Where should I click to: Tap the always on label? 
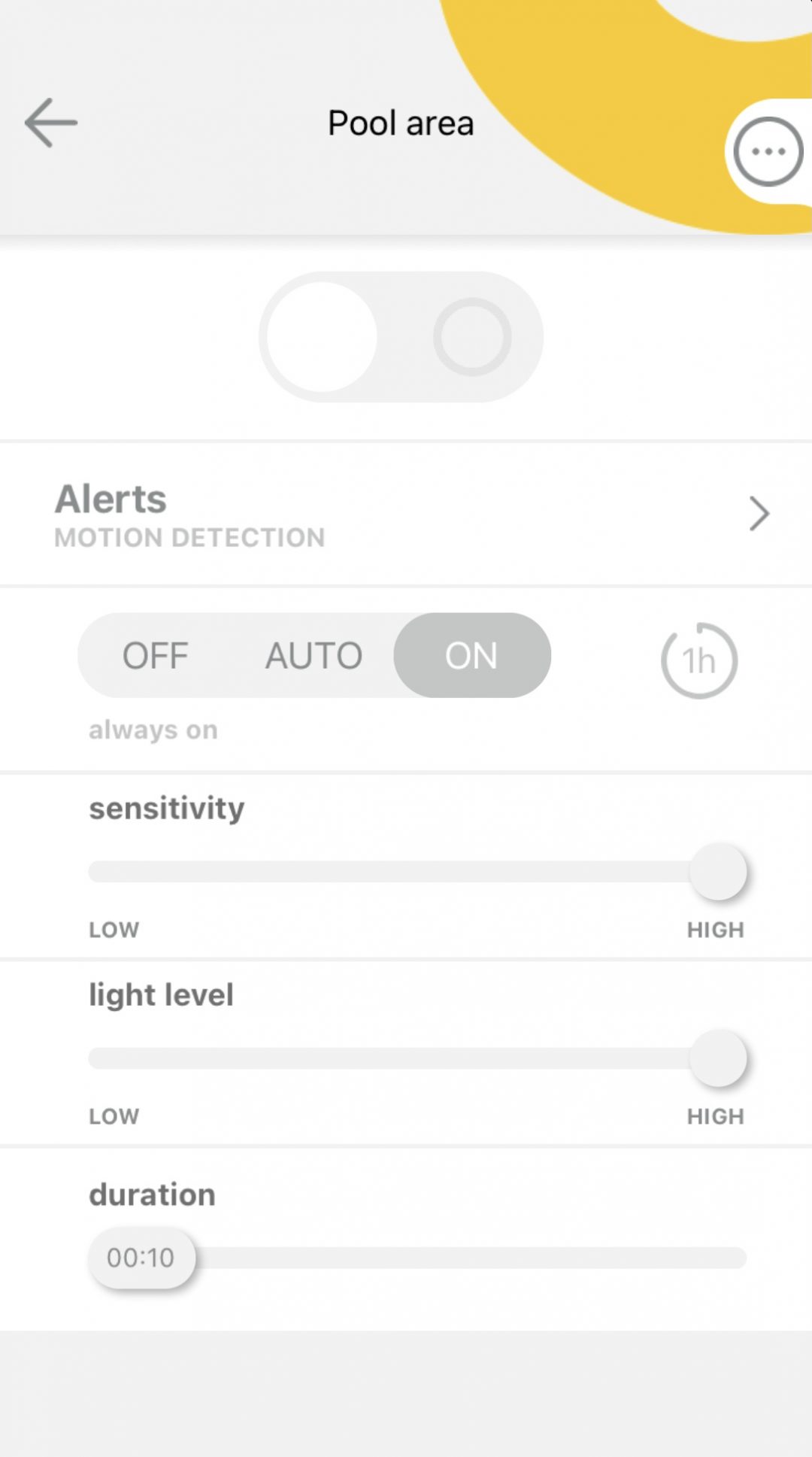point(153,728)
